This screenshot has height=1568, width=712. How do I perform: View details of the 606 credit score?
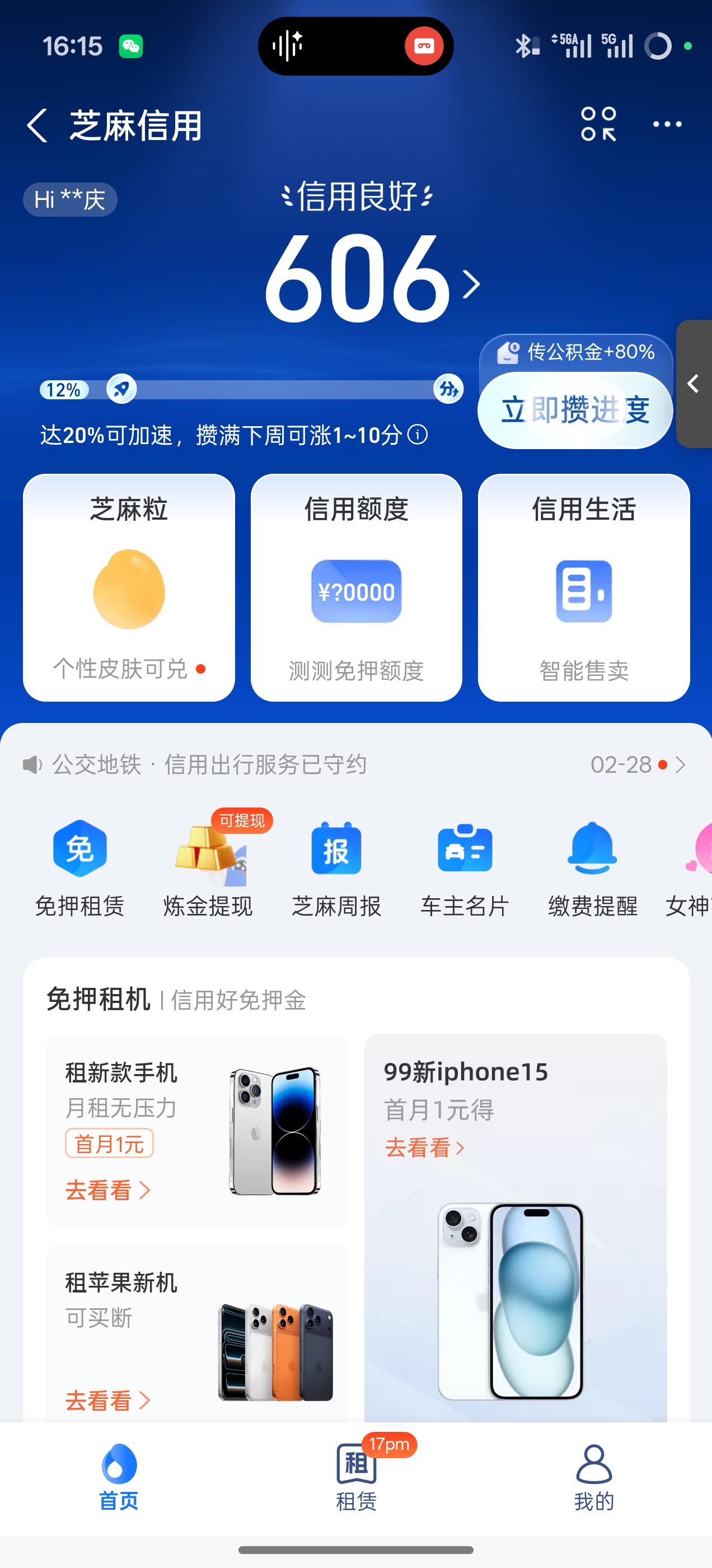[371, 280]
